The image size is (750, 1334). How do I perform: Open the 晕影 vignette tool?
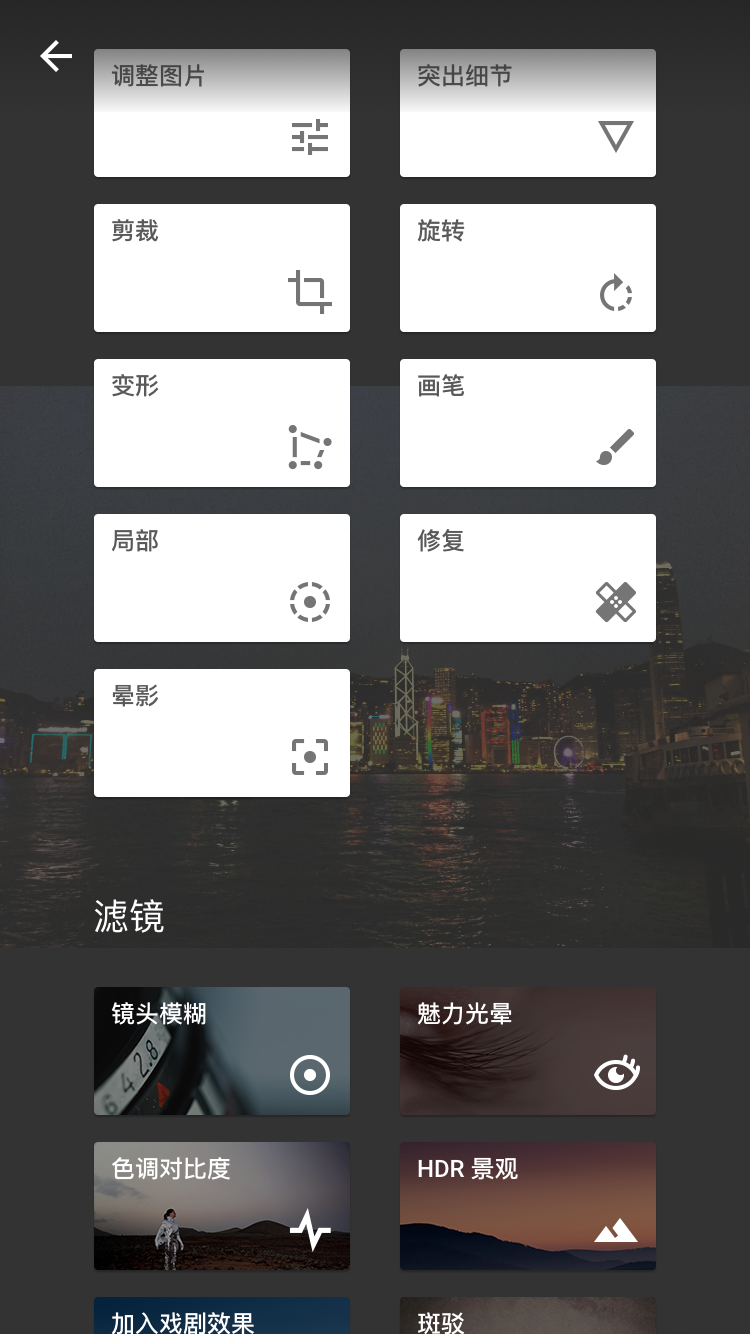click(222, 733)
